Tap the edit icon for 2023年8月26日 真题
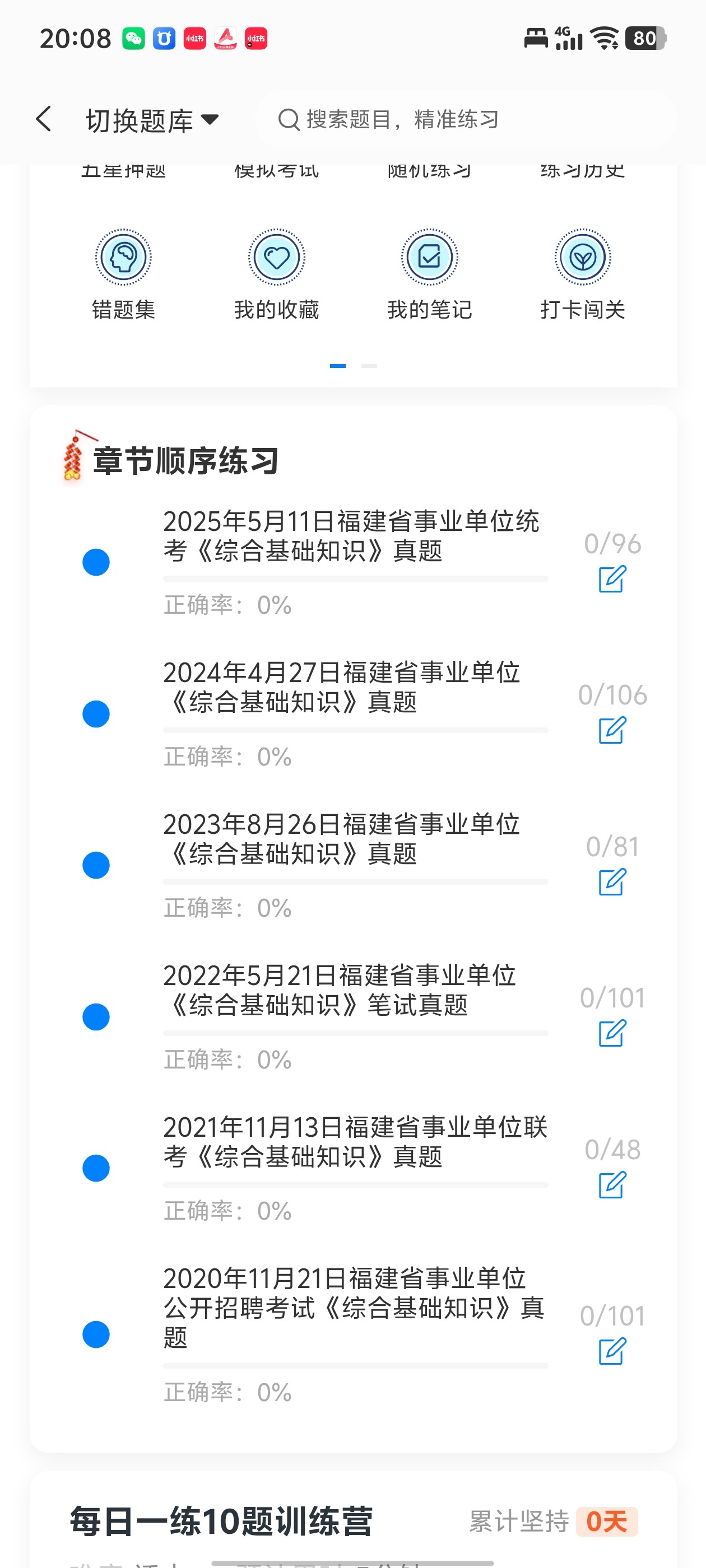 pos(612,882)
